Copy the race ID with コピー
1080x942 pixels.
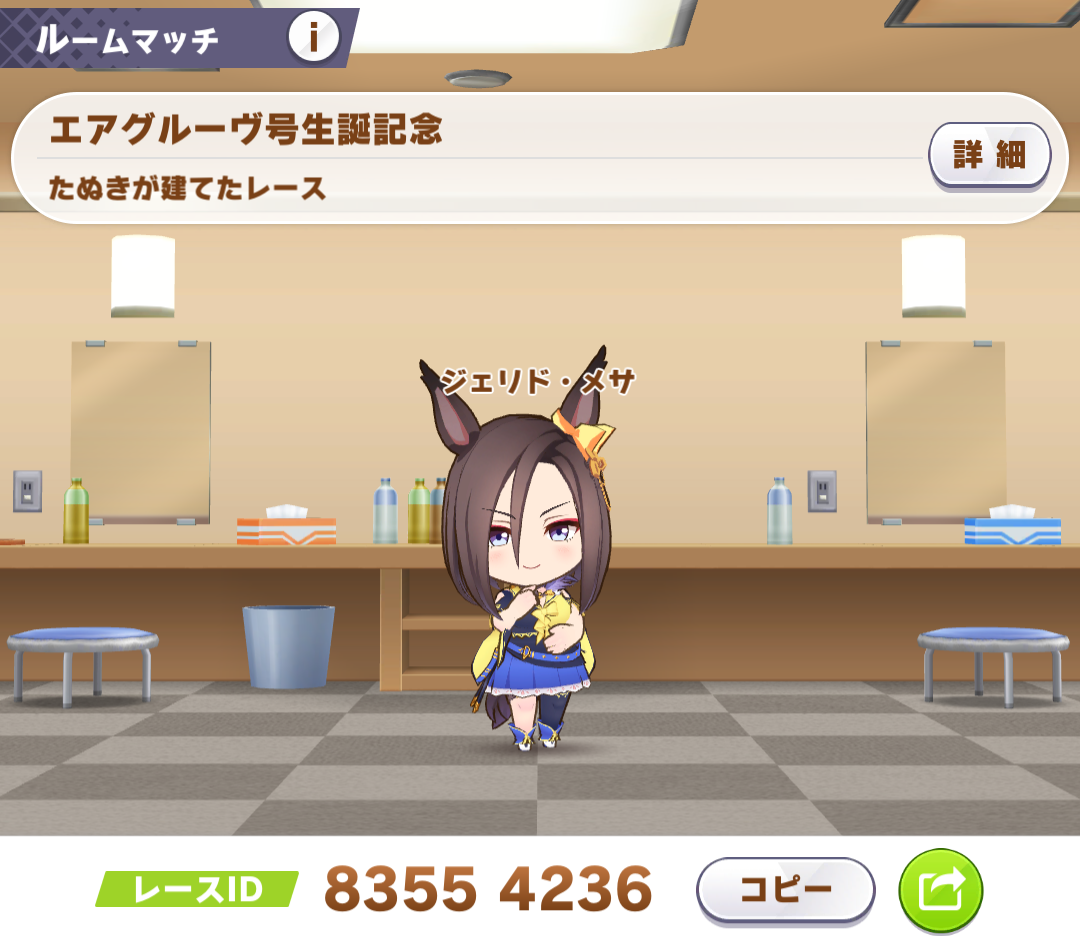point(785,889)
